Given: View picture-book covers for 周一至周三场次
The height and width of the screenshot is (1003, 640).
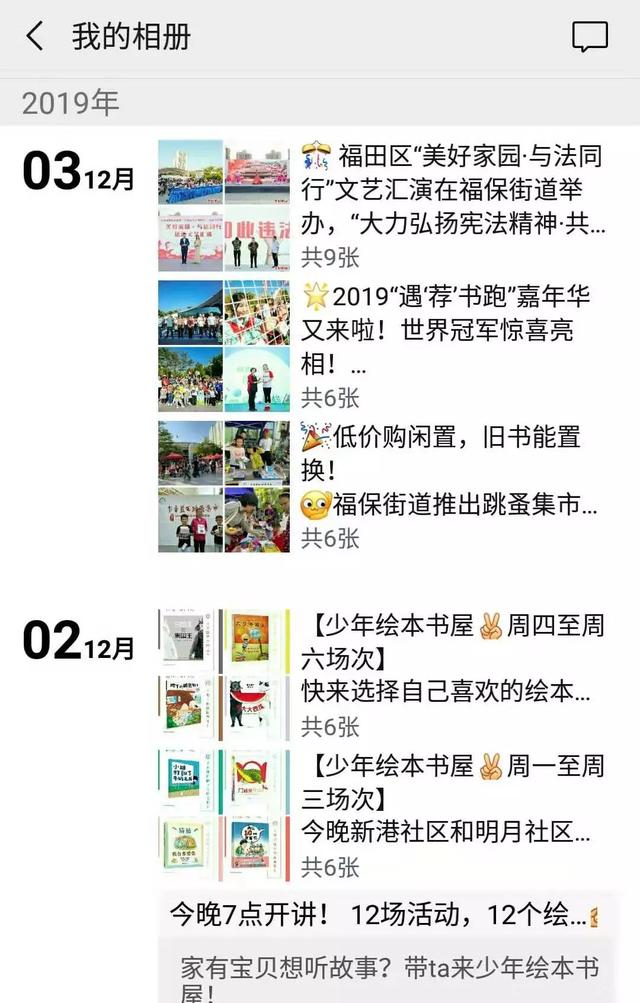Looking at the screenshot, I should [223, 815].
